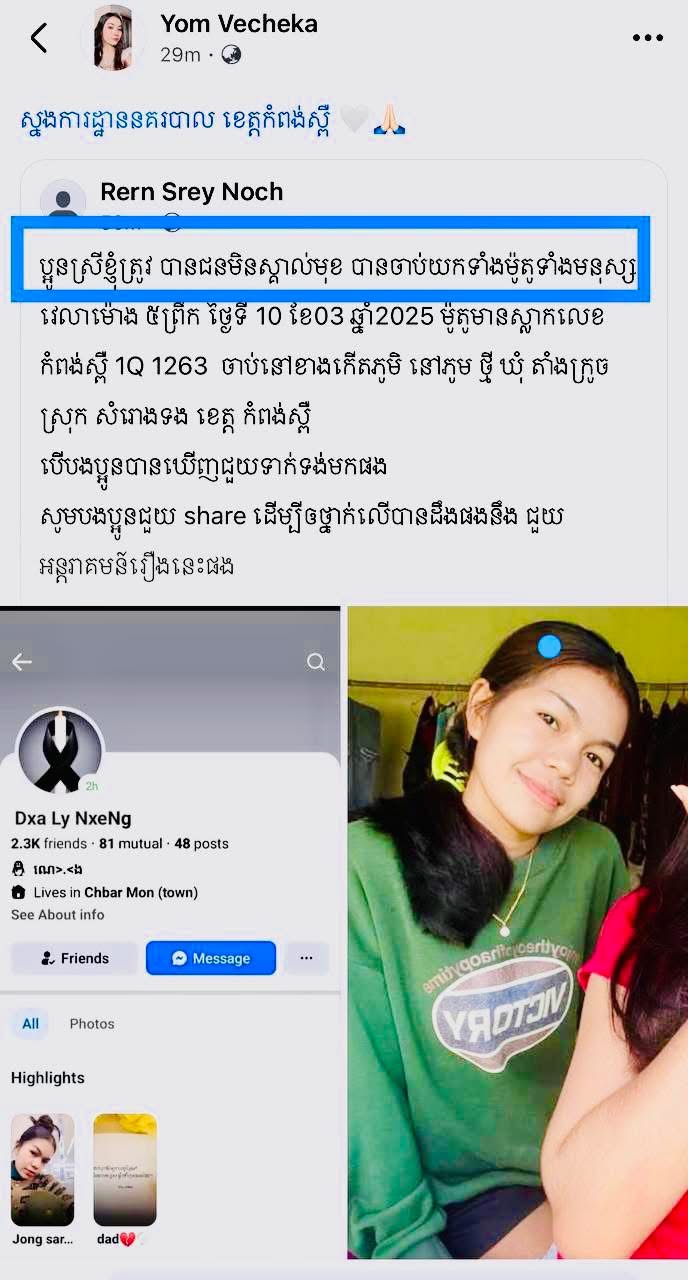Viewport: 688px width, 1280px height.
Task: Go back from this post
Action: [39, 38]
